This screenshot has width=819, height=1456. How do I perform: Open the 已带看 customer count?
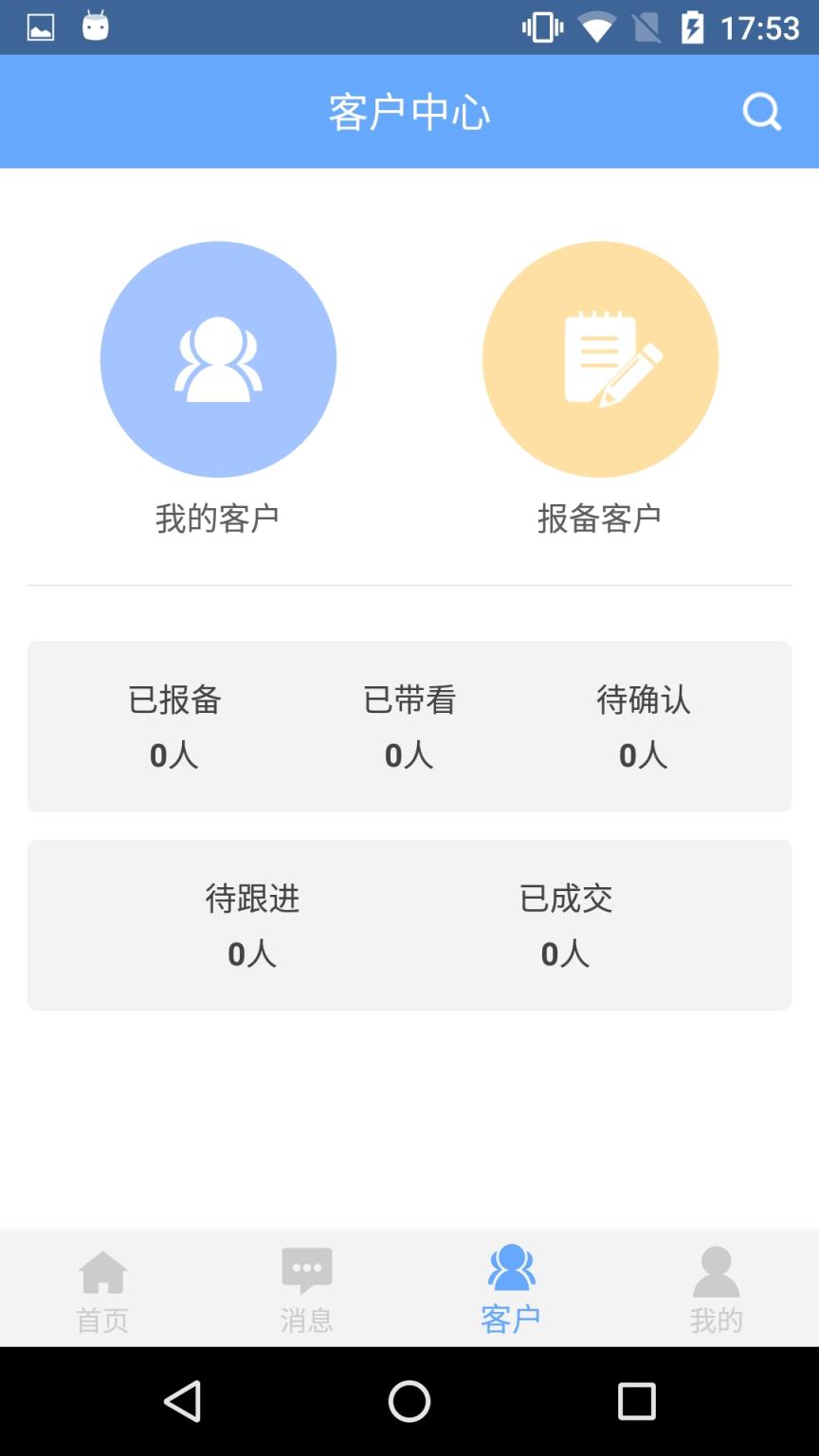(408, 726)
